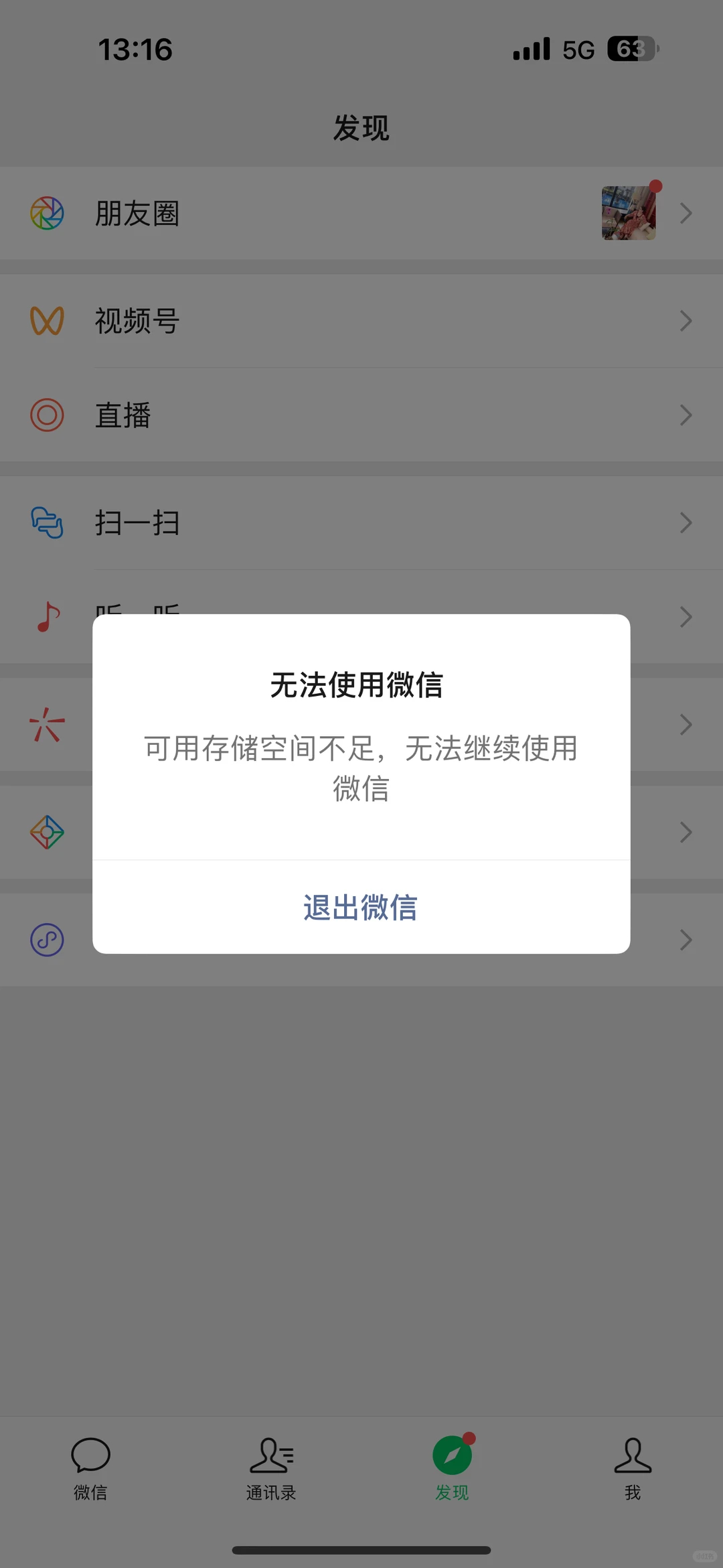This screenshot has height=1568, width=723.
Task: Open Search via the red asterisk icon
Action: (47, 724)
